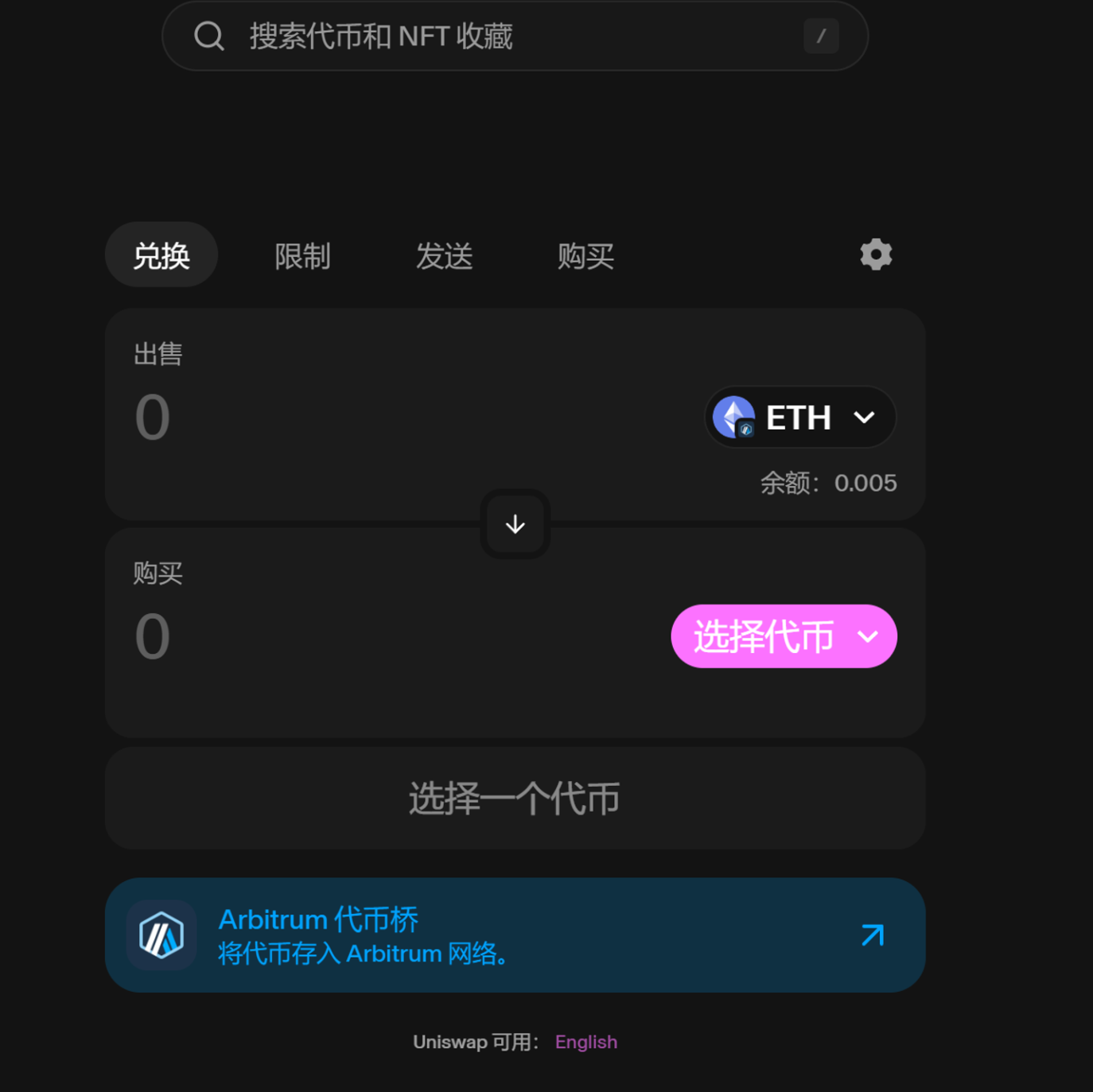Open the ETH token selector
This screenshot has width=1093, height=1092.
(x=799, y=418)
